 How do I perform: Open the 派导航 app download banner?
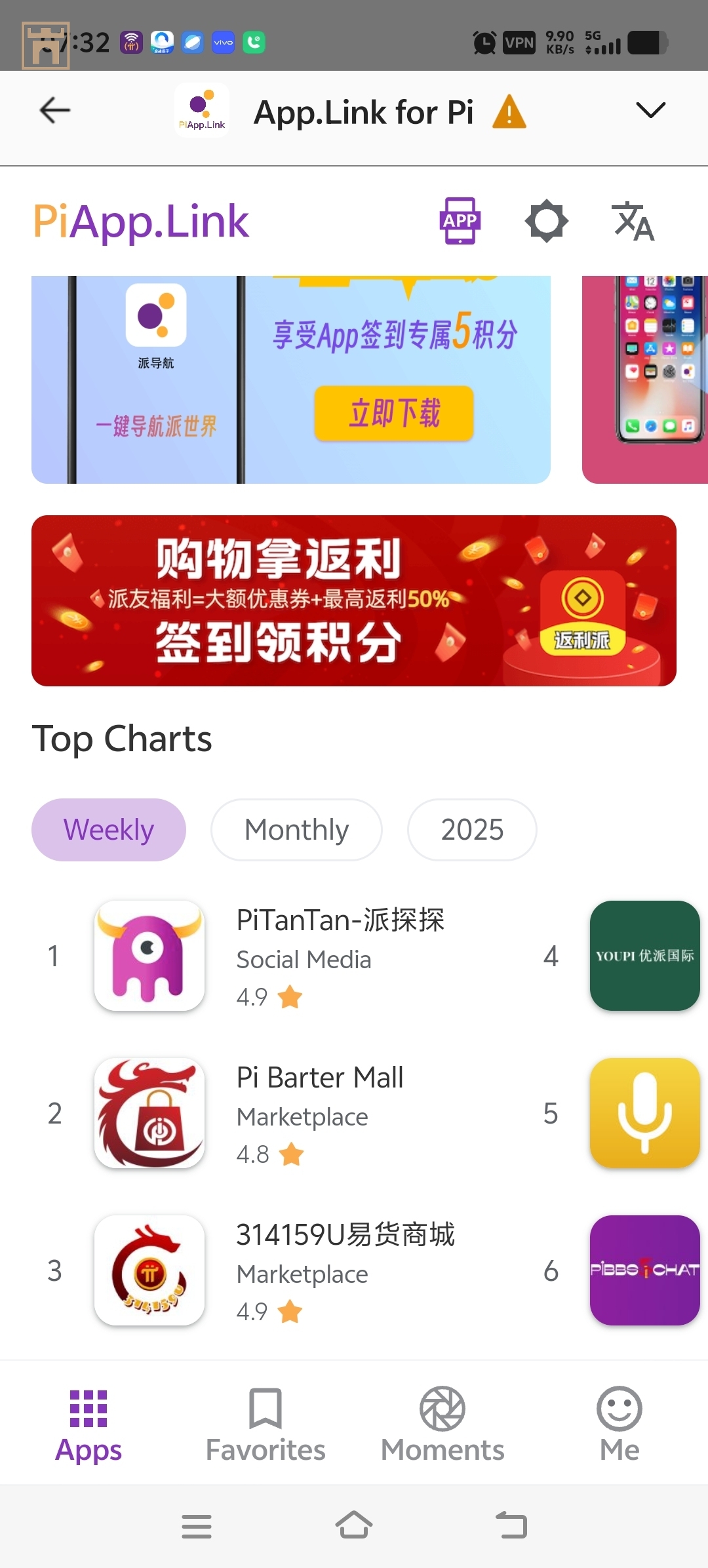tap(291, 380)
